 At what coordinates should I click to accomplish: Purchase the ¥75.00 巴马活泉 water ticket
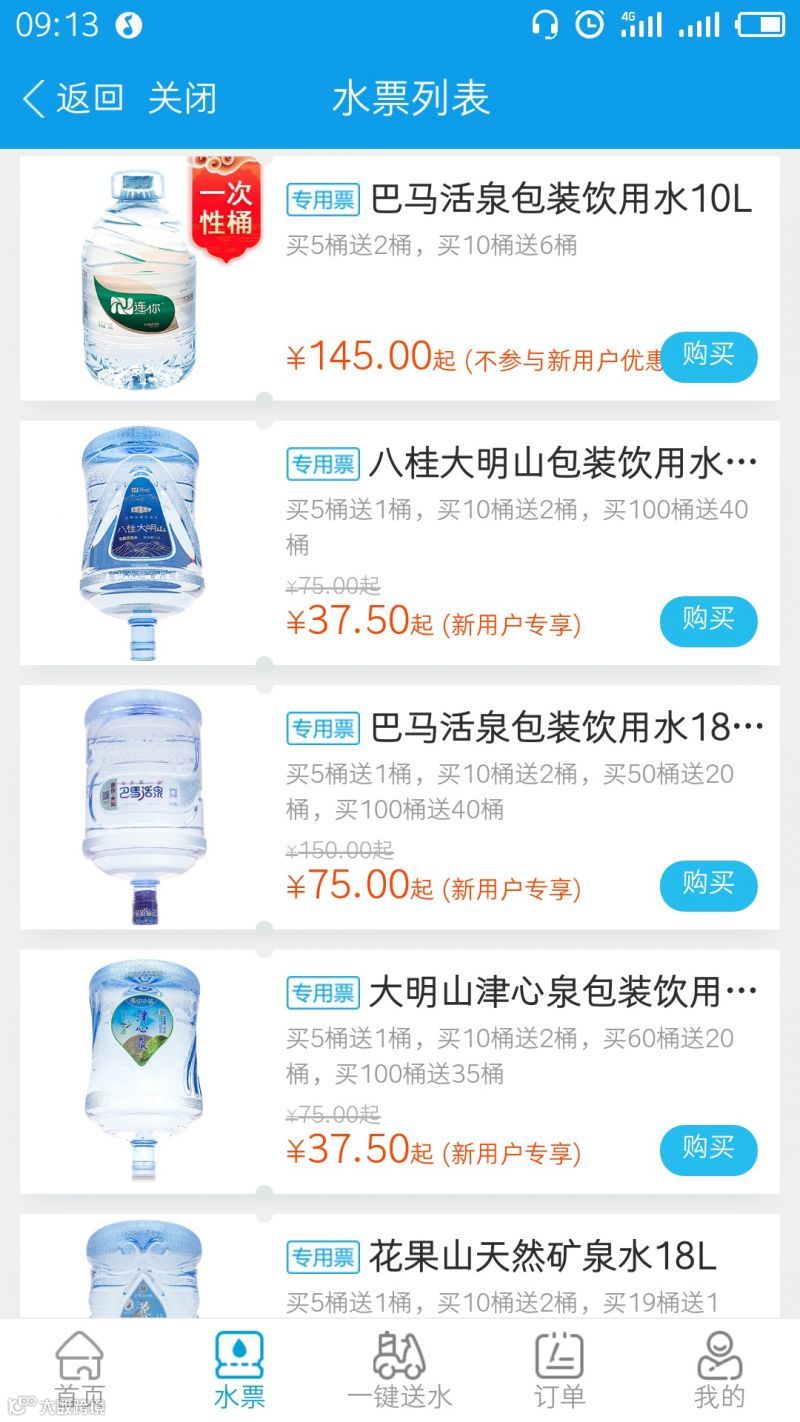pyautogui.click(x=708, y=885)
